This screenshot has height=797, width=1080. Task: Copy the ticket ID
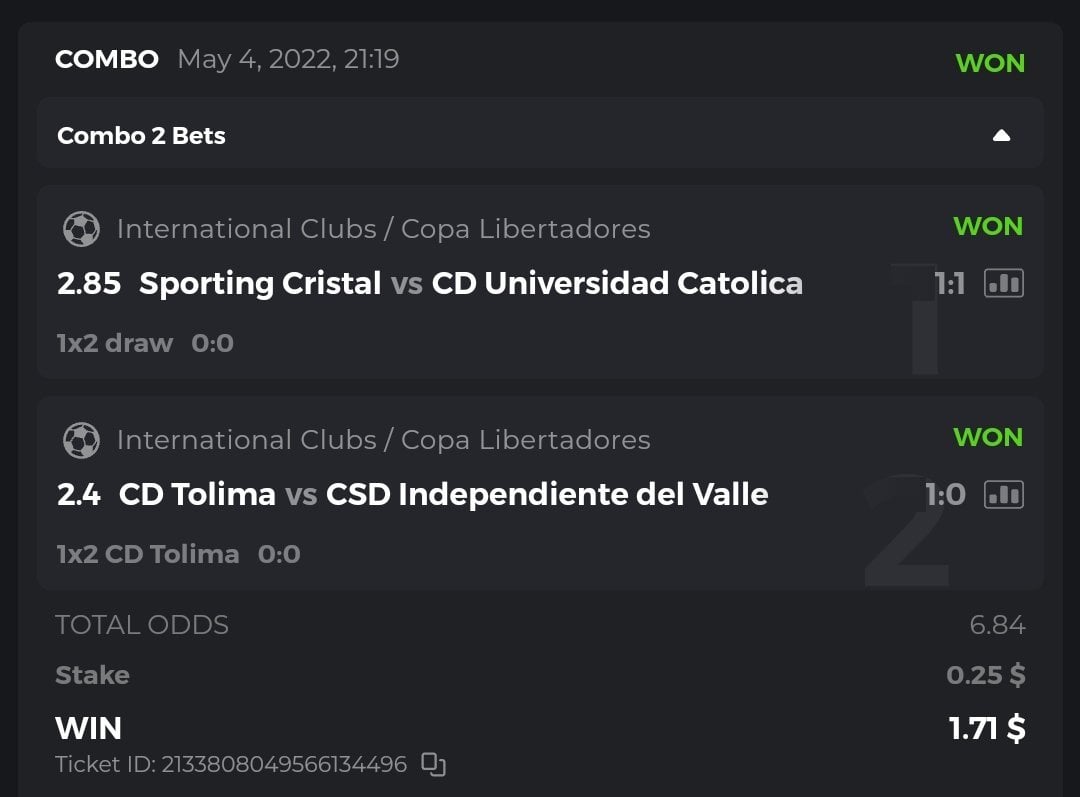(433, 765)
